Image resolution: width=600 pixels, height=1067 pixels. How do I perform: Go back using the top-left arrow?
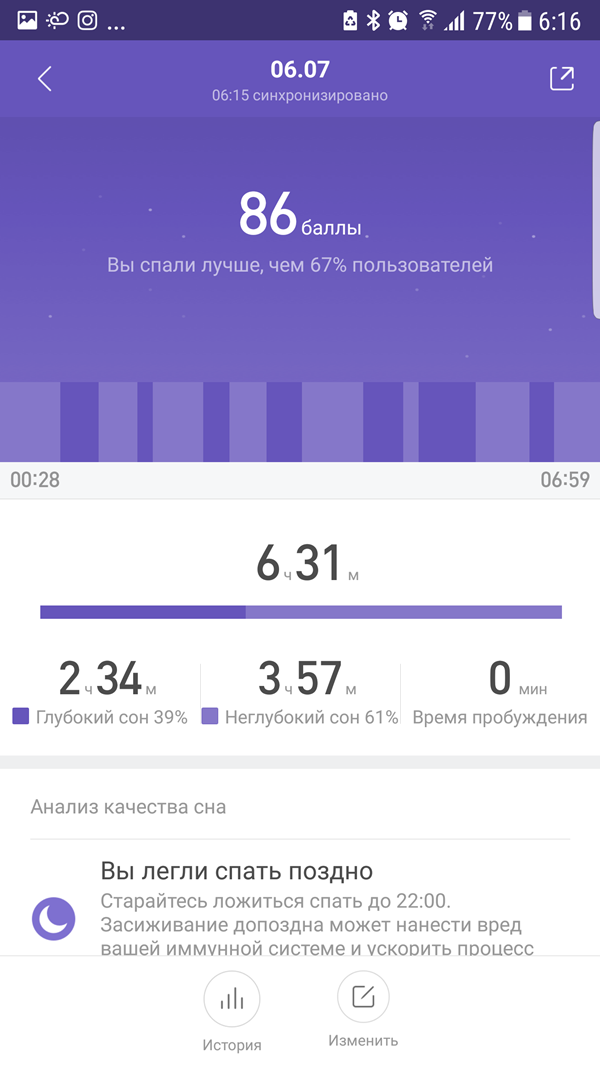pos(44,80)
